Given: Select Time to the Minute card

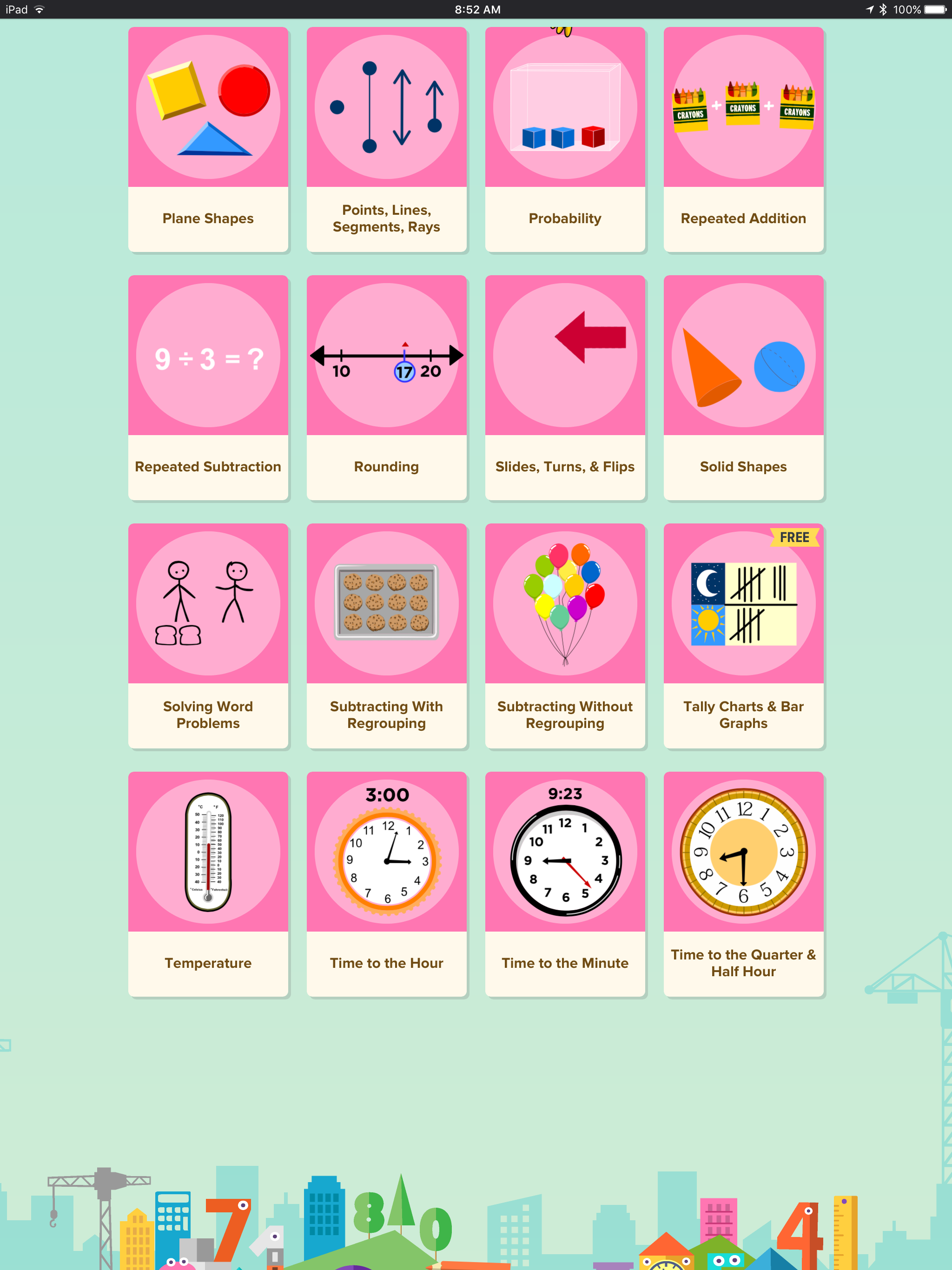Looking at the screenshot, I should pos(565,884).
